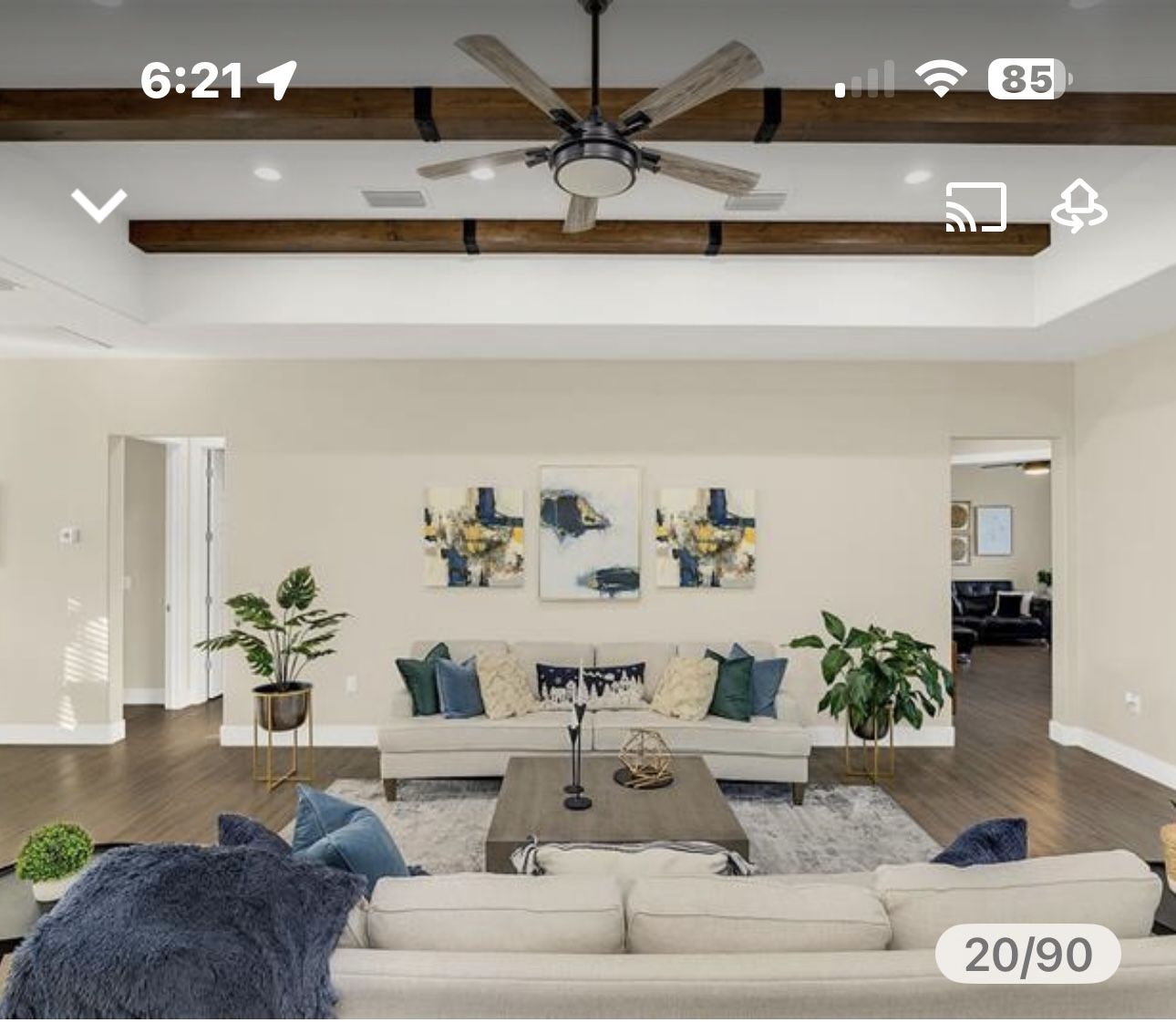The width and height of the screenshot is (1176, 1033).
Task: Collapse the photo viewer with the down chevron
Action: (98, 206)
